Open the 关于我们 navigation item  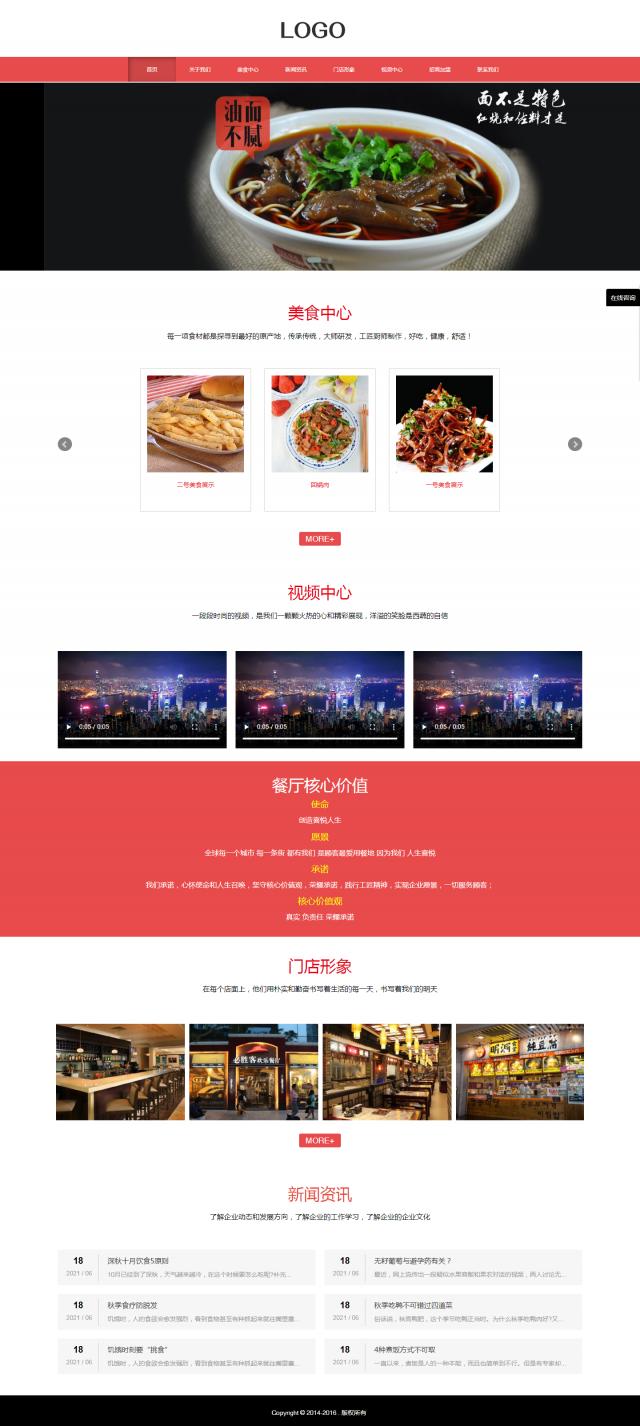tap(200, 70)
